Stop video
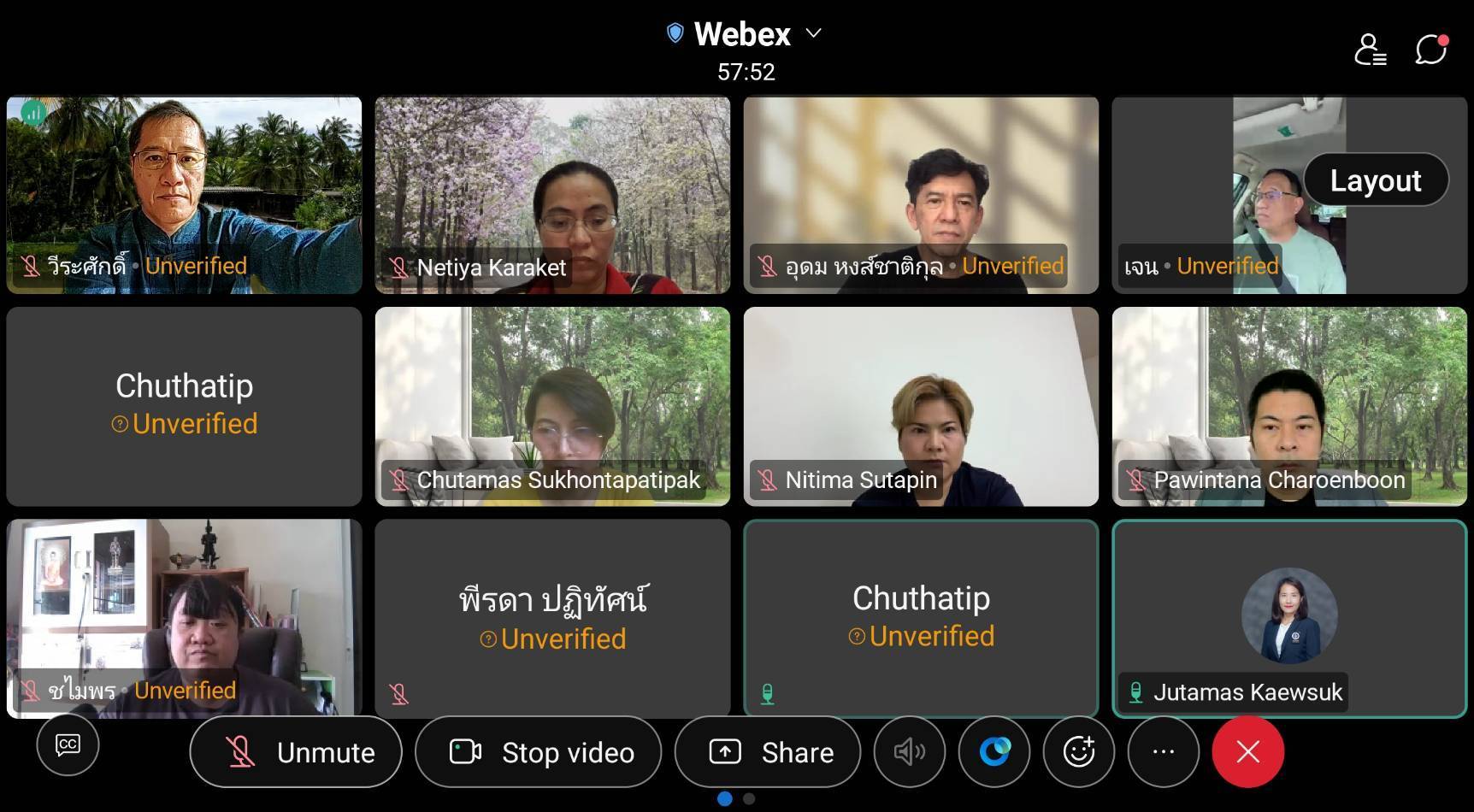The height and width of the screenshot is (812, 1474). [539, 752]
